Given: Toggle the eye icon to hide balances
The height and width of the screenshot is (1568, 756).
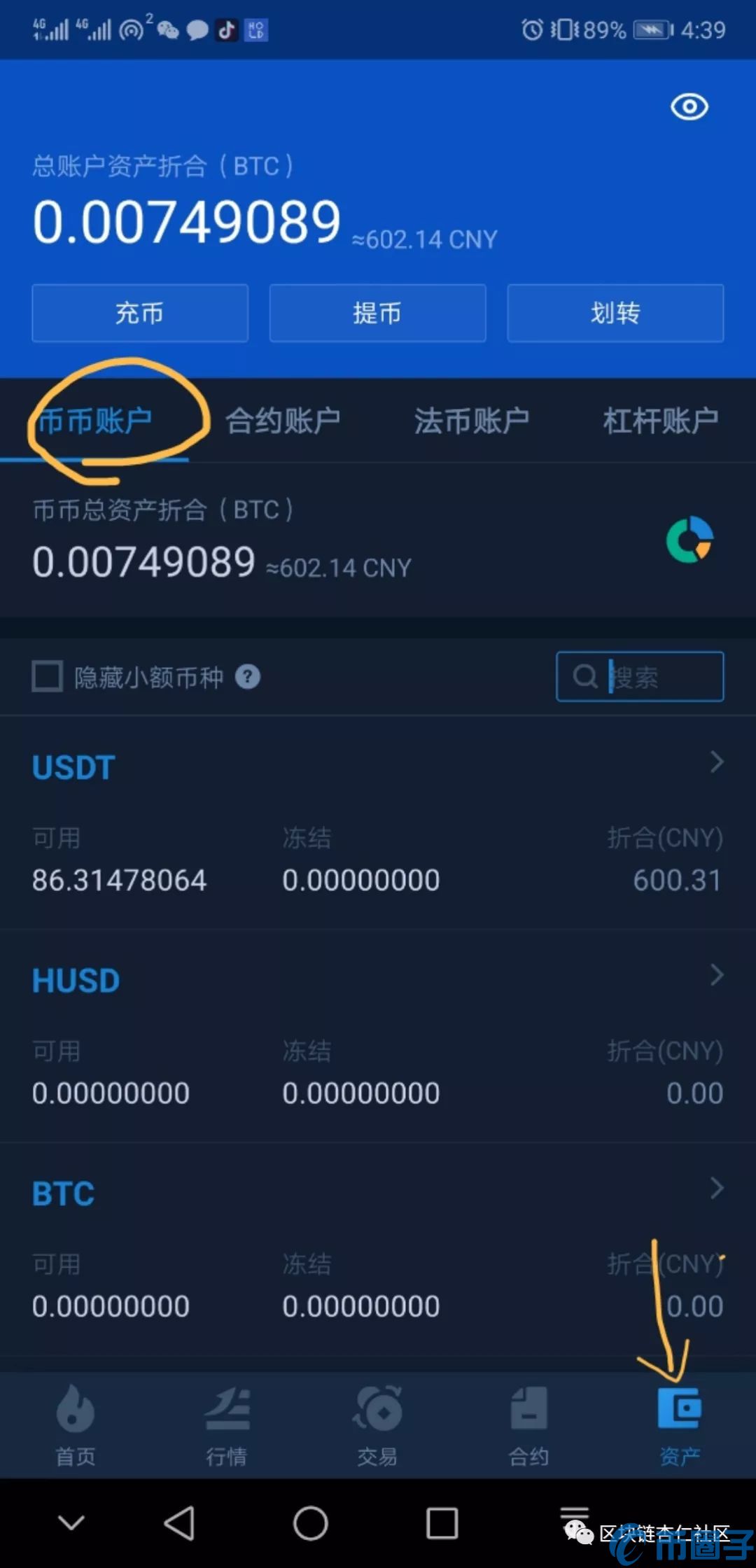Looking at the screenshot, I should (689, 107).
